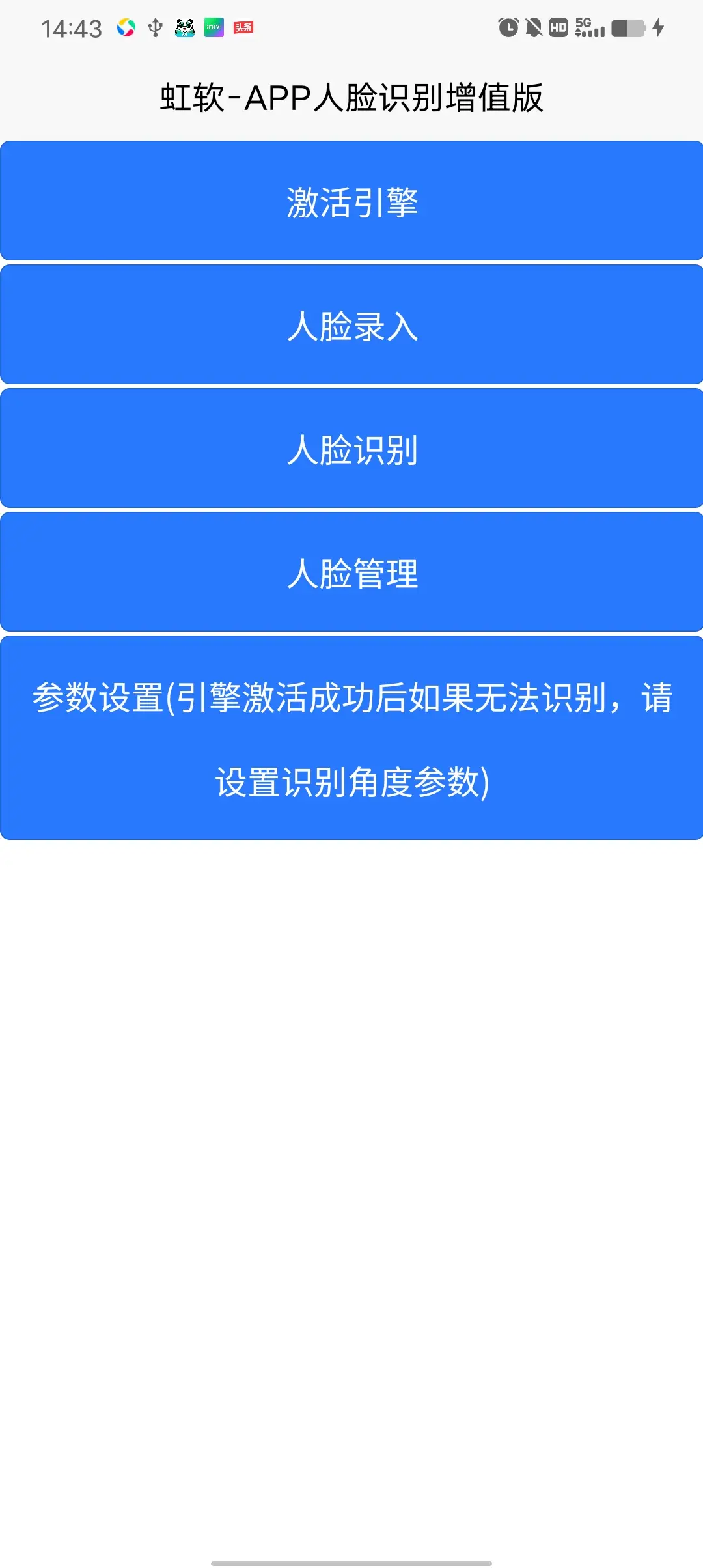Open 参数设置 for recognition angle settings

351,738
